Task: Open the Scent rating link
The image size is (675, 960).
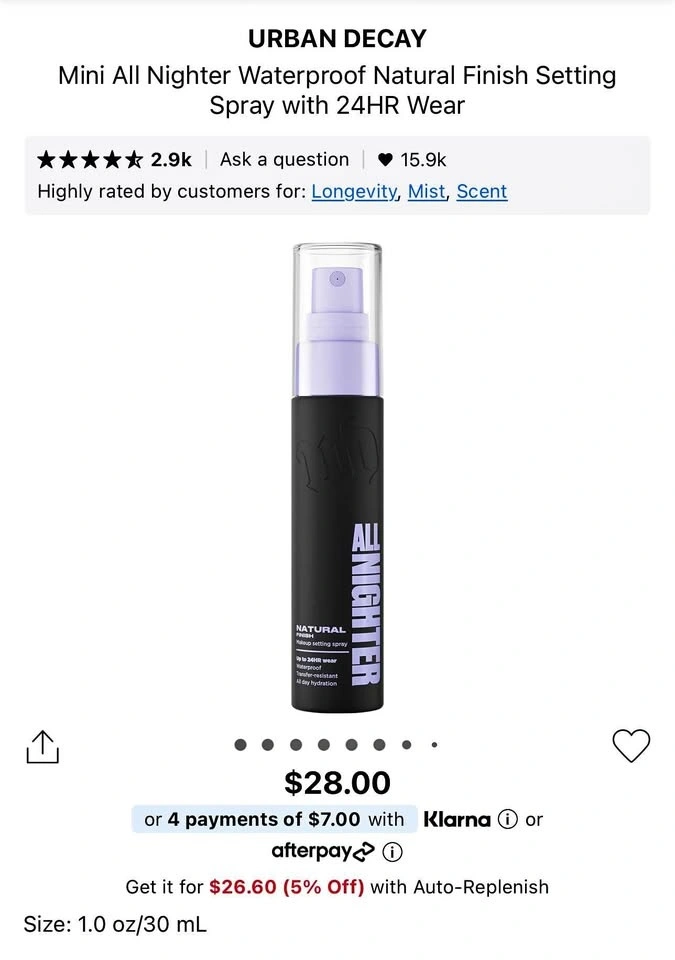Action: point(482,191)
